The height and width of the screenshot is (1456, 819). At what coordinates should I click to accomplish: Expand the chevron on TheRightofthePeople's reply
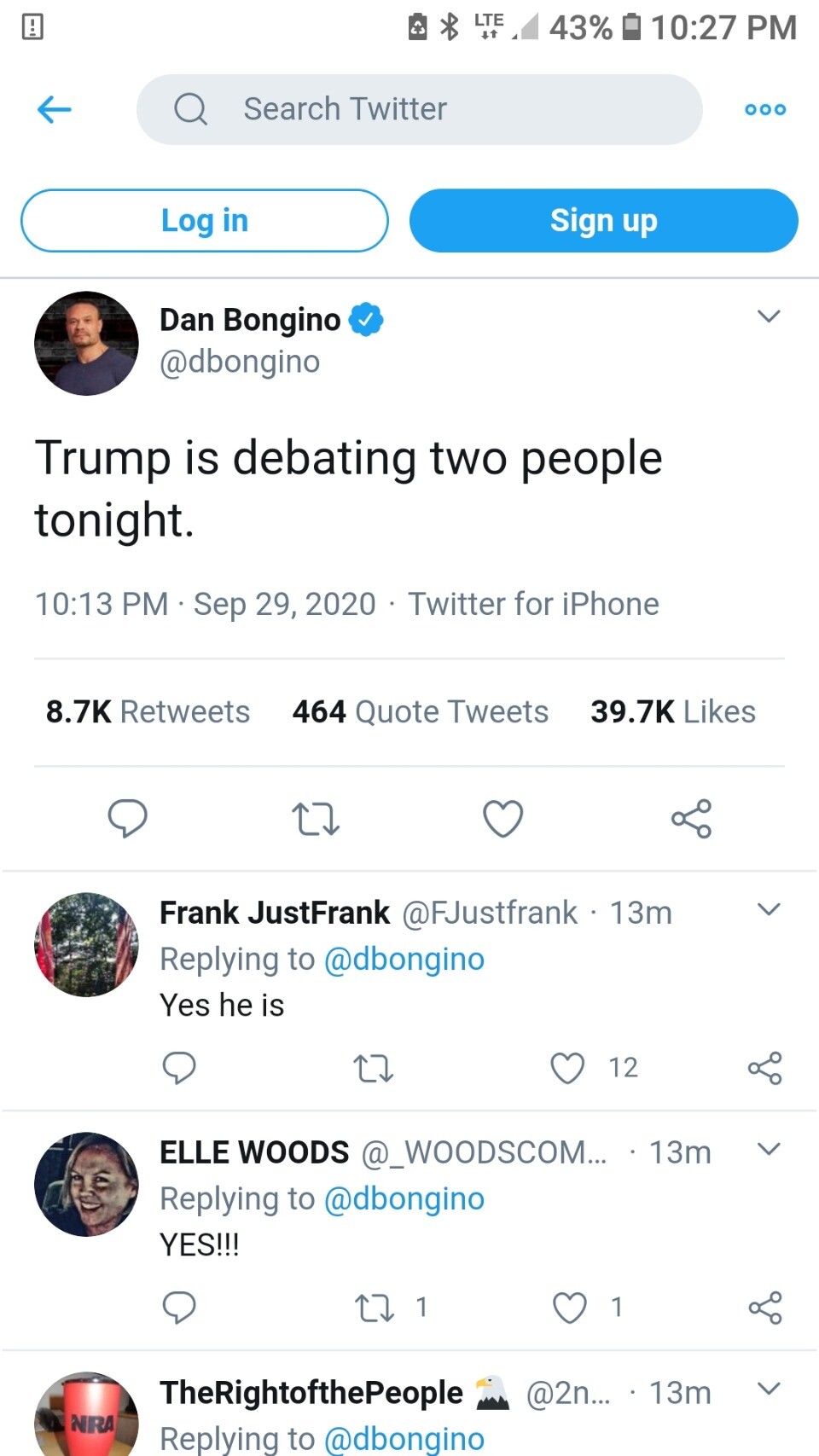click(x=769, y=1389)
